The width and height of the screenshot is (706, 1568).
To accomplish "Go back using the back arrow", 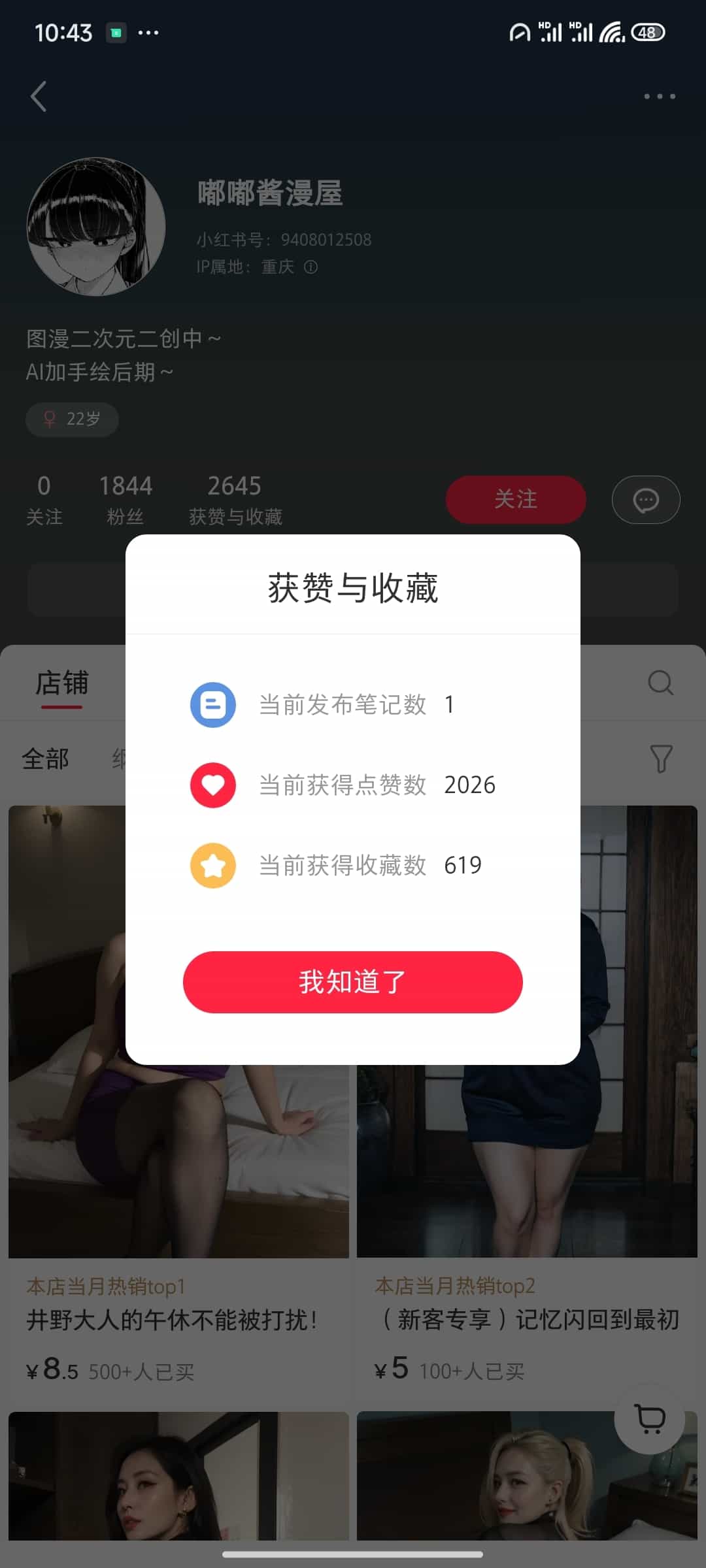I will (39, 97).
